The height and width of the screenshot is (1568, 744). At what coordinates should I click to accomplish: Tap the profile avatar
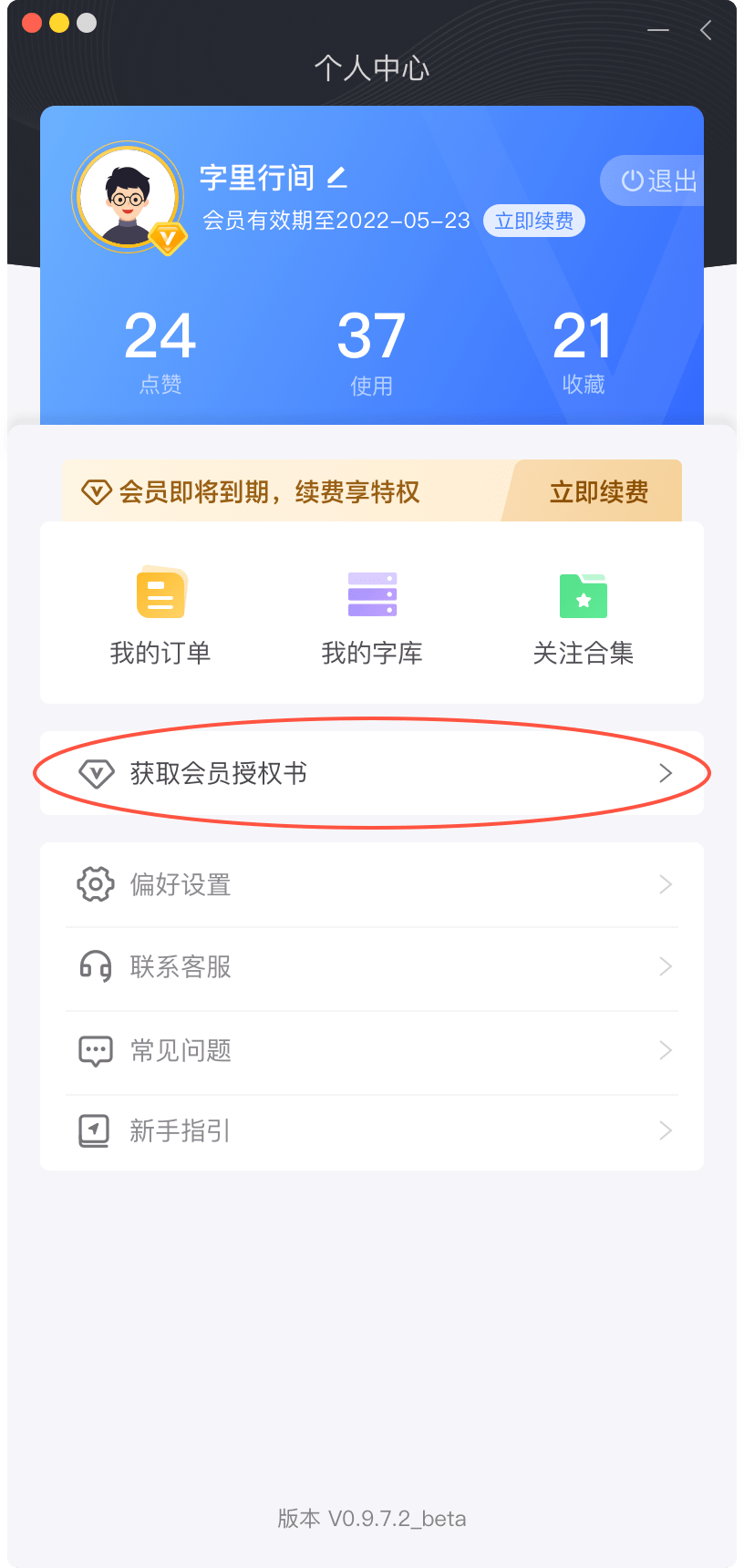127,196
